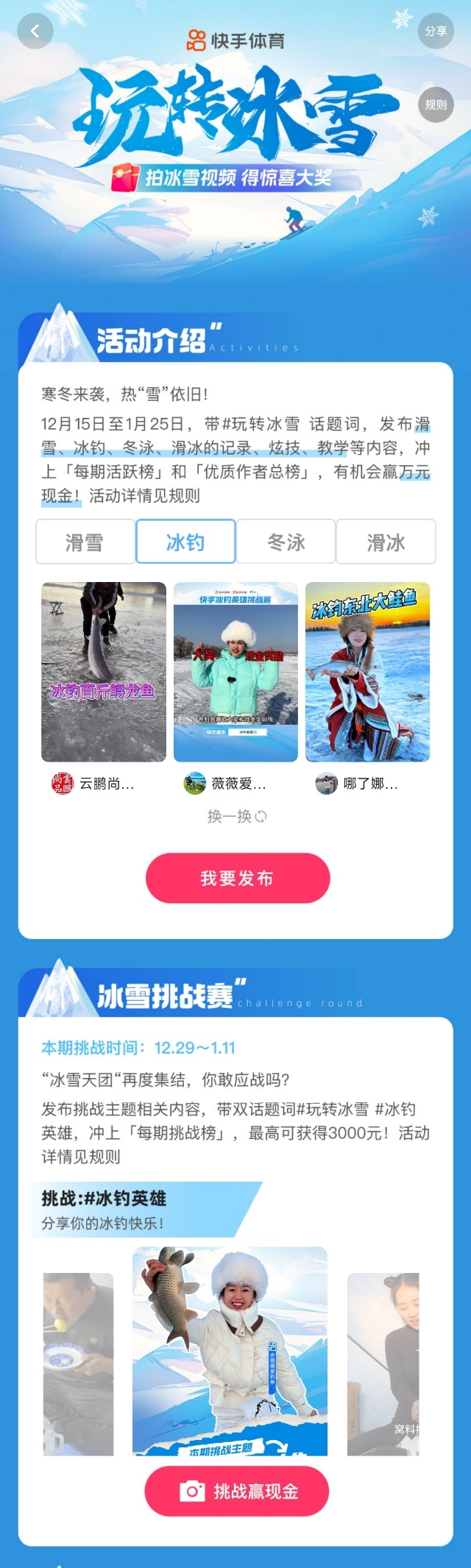View the 冰钓东北大鲑鱼 video
Viewport: 471px width, 1568px height.
click(367, 671)
